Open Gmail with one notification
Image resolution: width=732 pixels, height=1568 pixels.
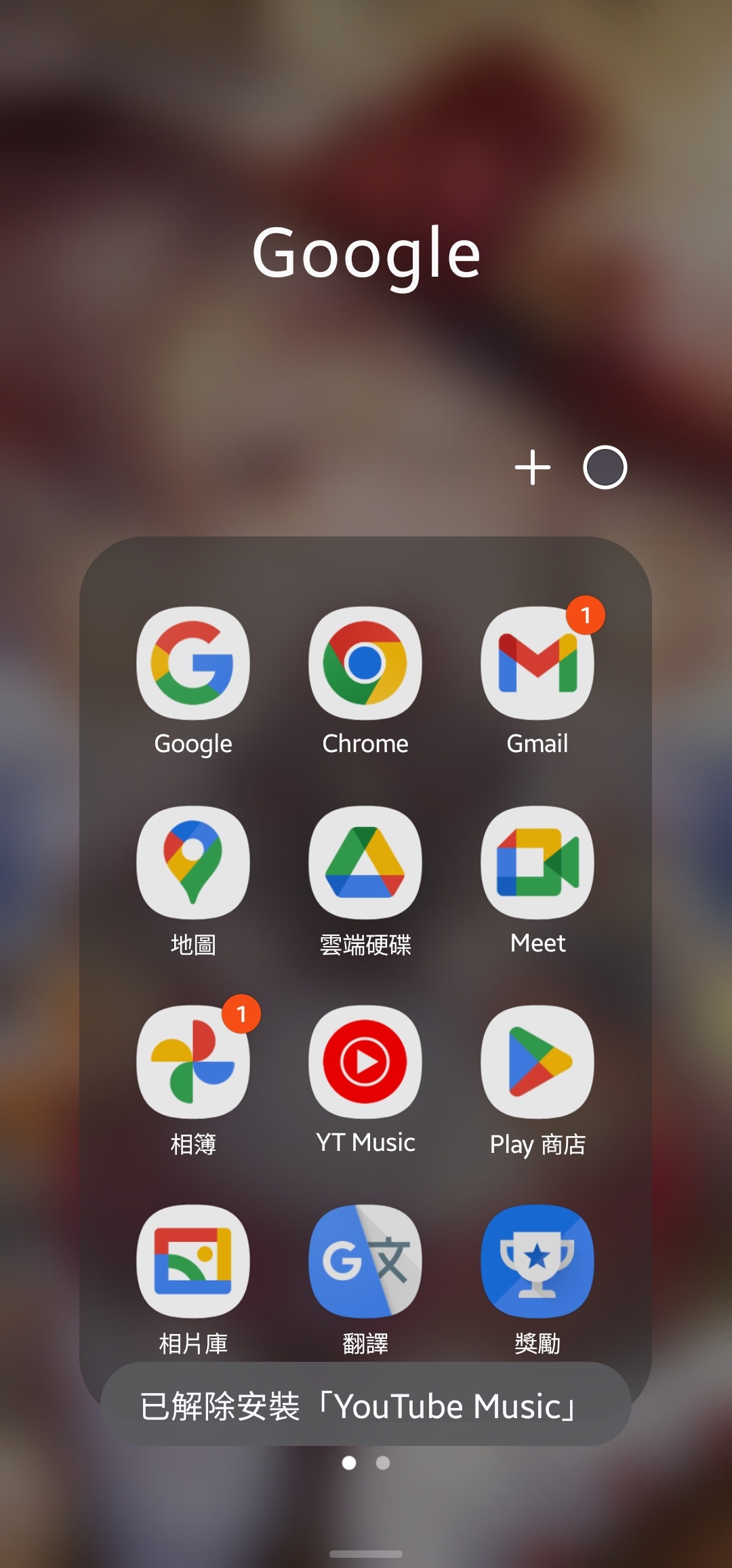pyautogui.click(x=537, y=663)
